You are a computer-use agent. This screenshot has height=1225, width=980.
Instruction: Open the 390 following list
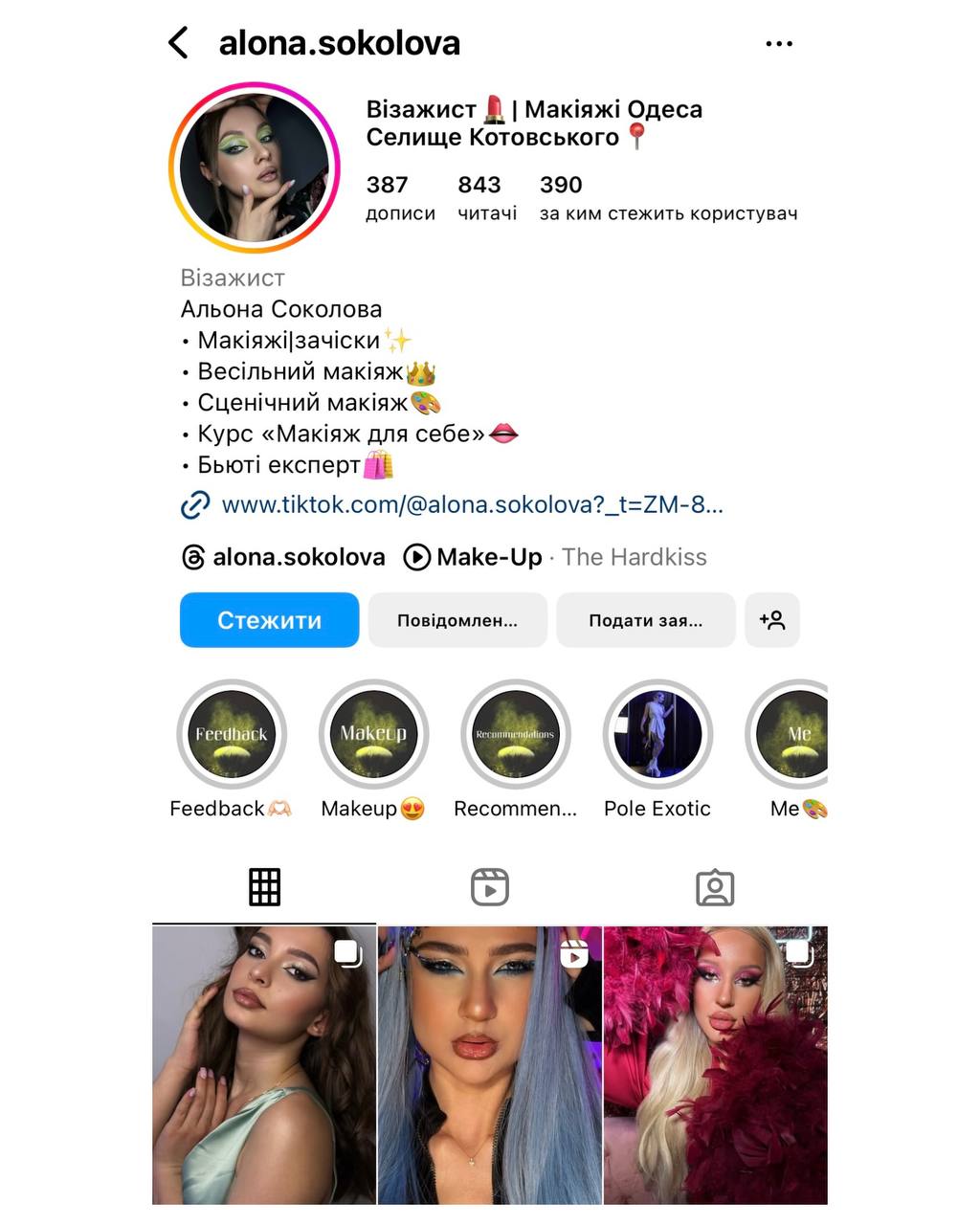pyautogui.click(x=667, y=197)
